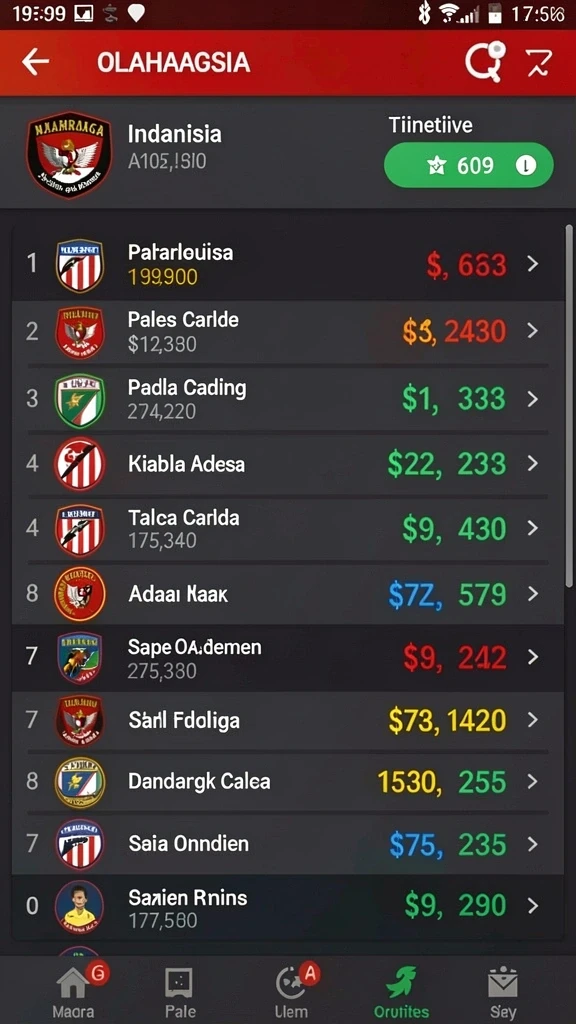Open the Sarll Fdoliga row
576x1024 pixels.
[288, 720]
